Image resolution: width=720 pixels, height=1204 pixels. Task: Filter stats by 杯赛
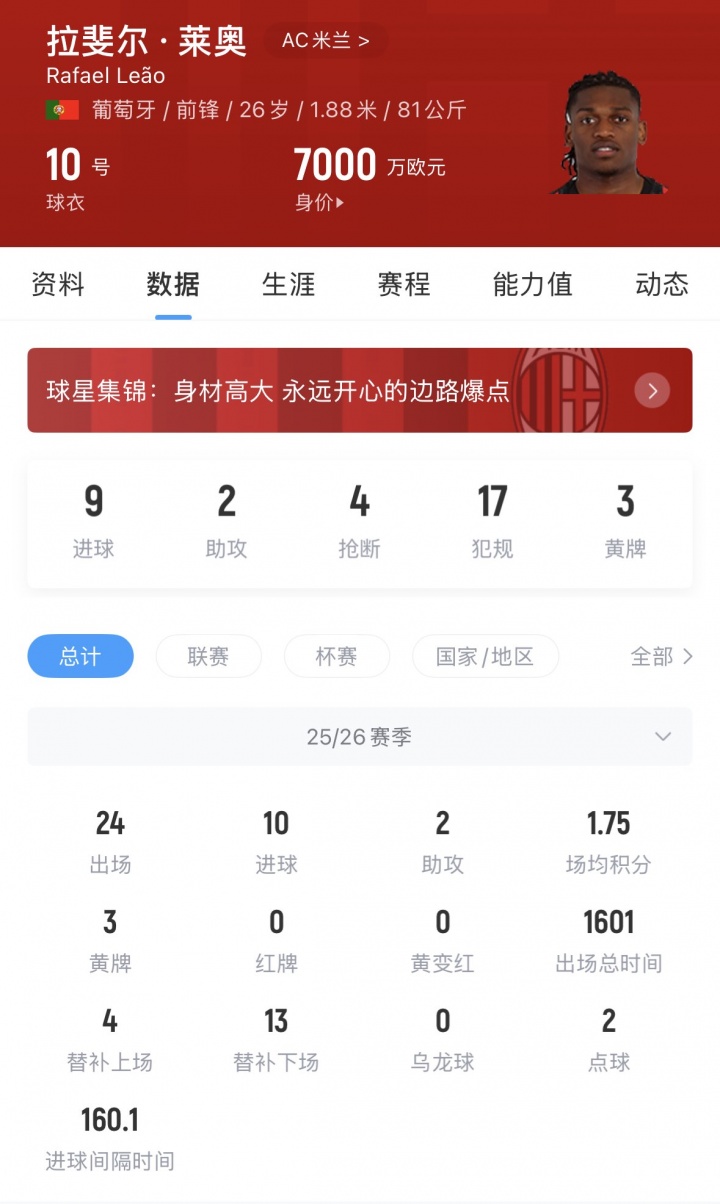pos(336,656)
